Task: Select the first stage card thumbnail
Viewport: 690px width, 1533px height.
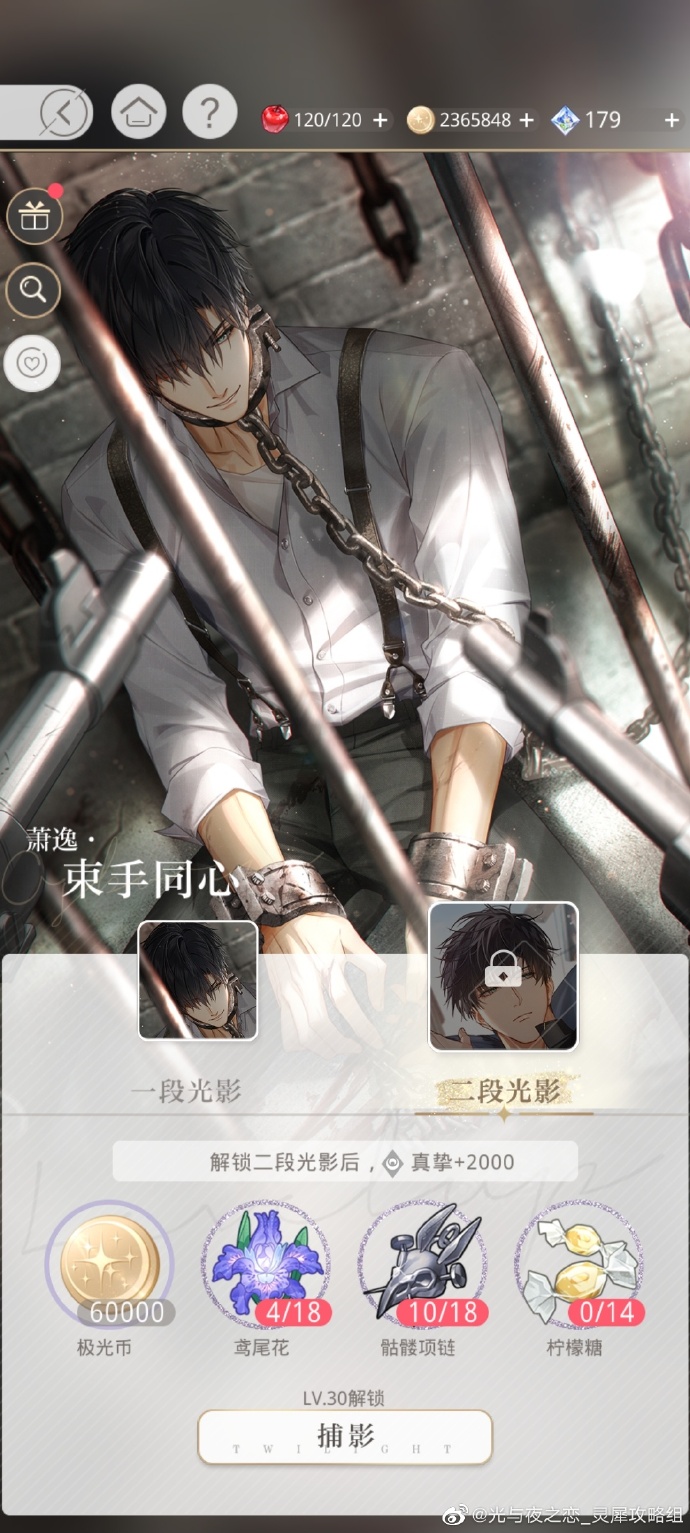Action: 197,980
